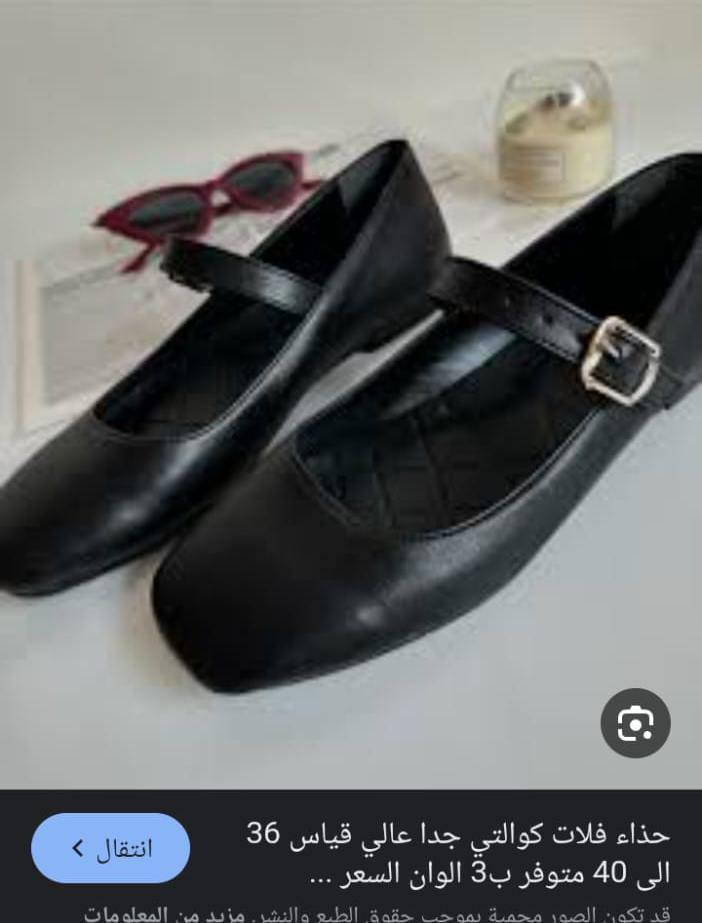Tap the انتقال button to visit page
This screenshot has width=702, height=923.
coord(110,848)
